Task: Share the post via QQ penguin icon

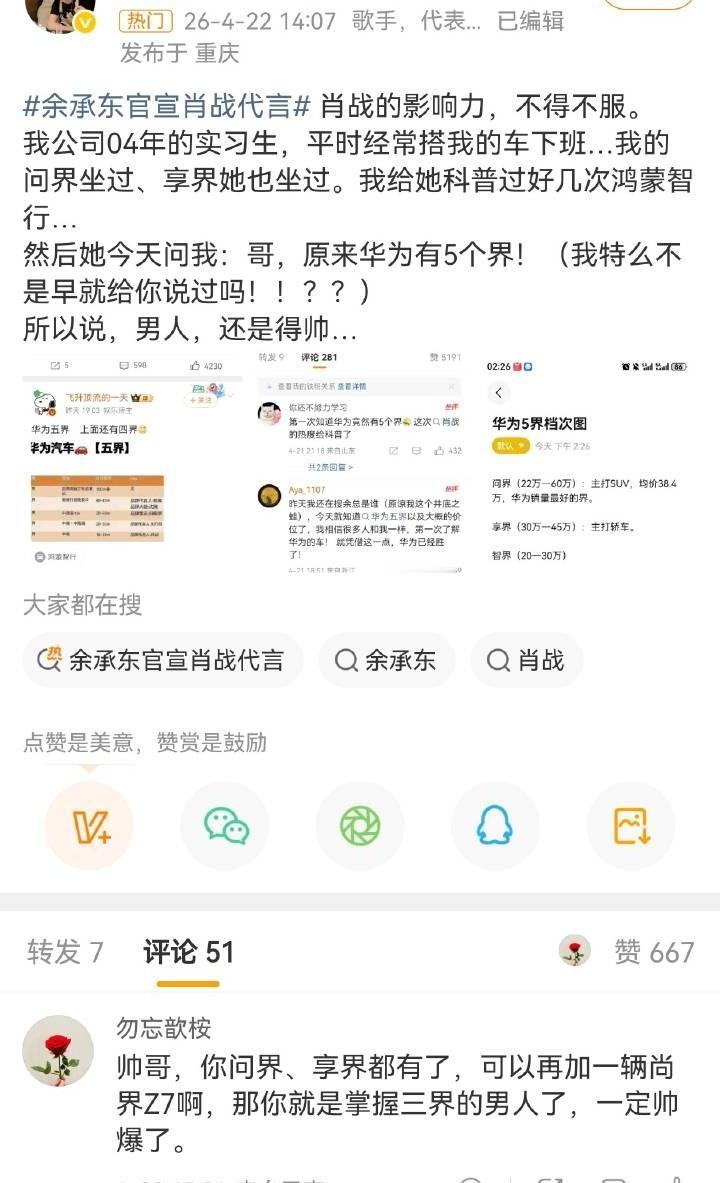Action: 495,824
